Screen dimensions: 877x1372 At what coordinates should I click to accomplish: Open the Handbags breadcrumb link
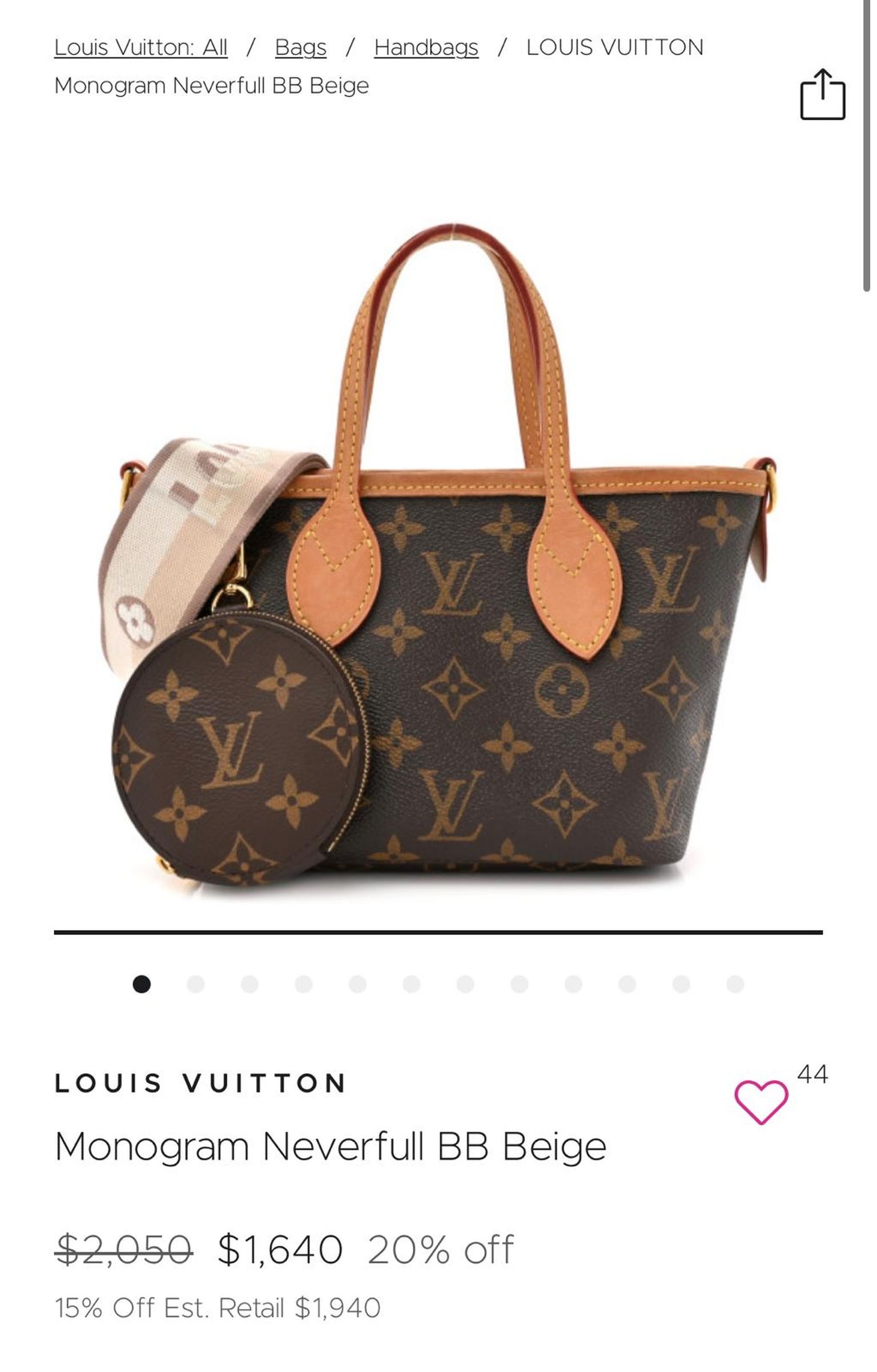(426, 47)
